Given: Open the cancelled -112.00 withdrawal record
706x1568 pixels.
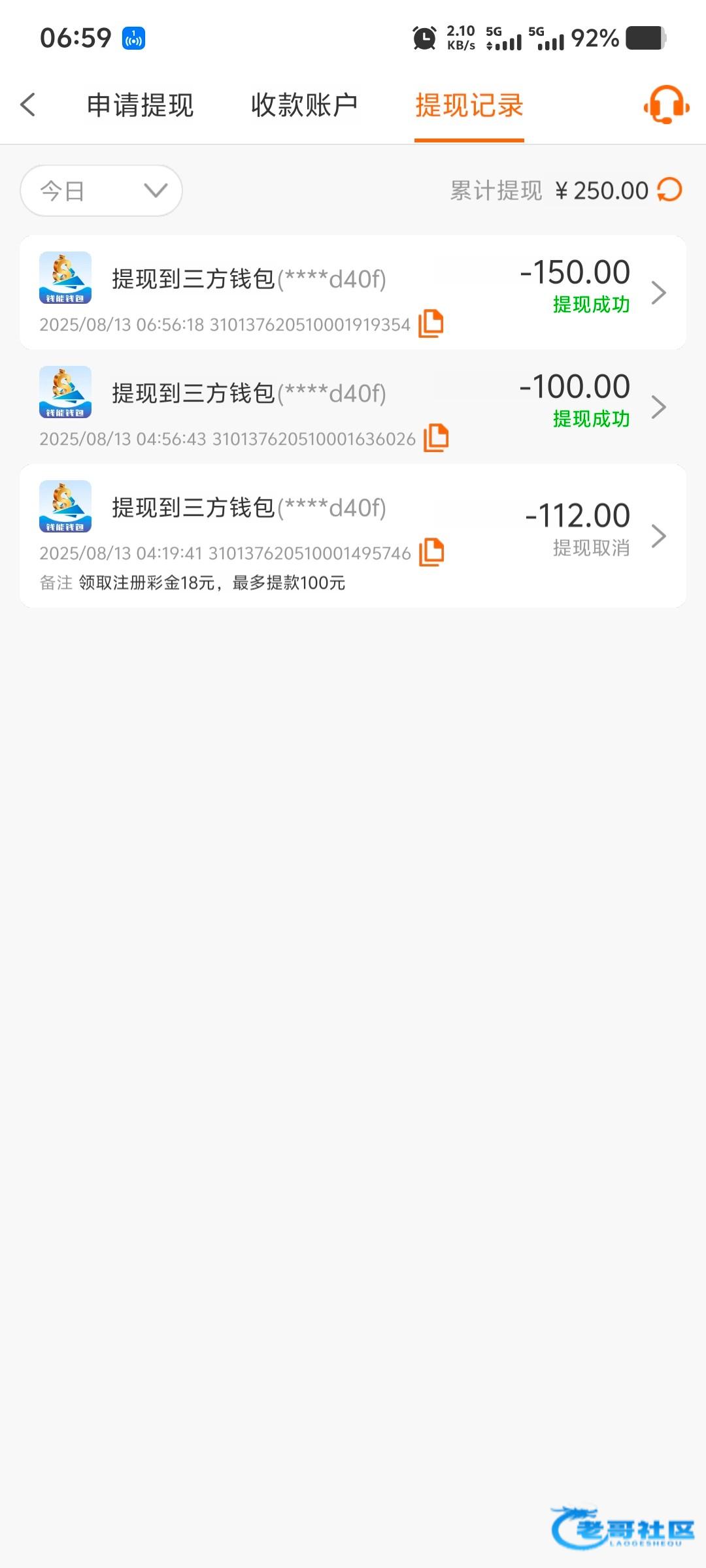Looking at the screenshot, I should point(353,536).
